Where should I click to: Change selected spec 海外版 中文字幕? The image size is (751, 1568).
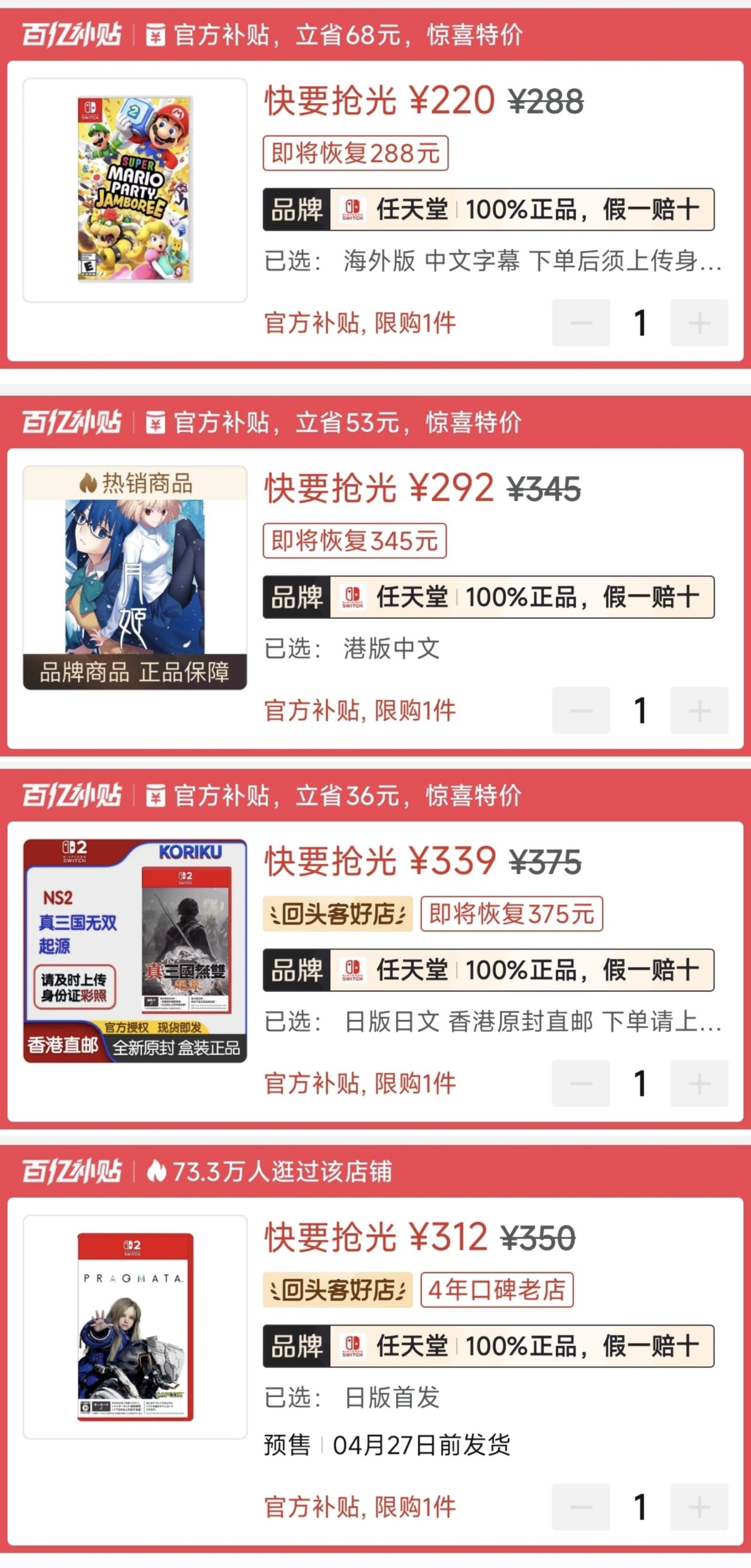coord(493,261)
